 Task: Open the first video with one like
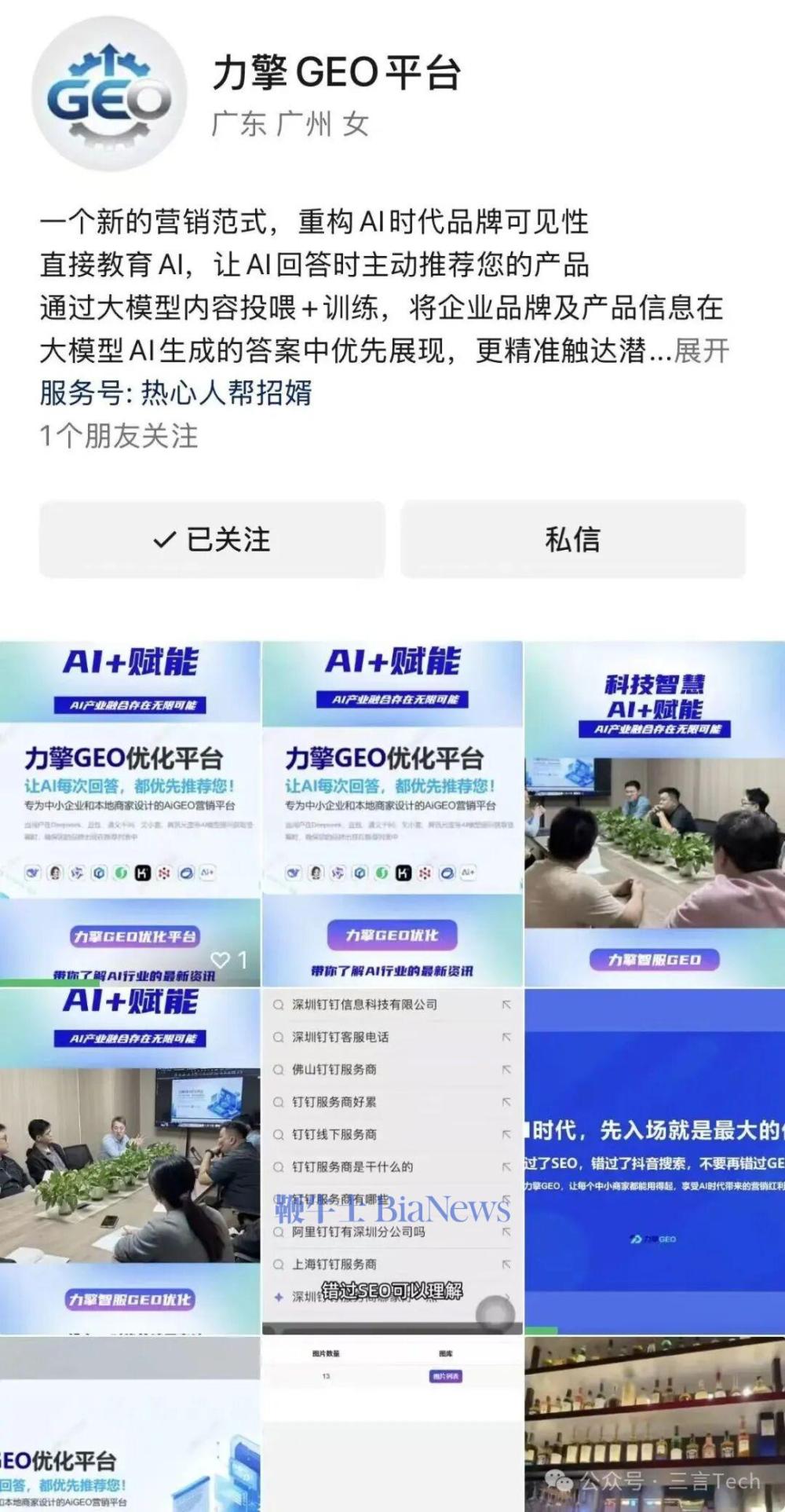click(130, 813)
